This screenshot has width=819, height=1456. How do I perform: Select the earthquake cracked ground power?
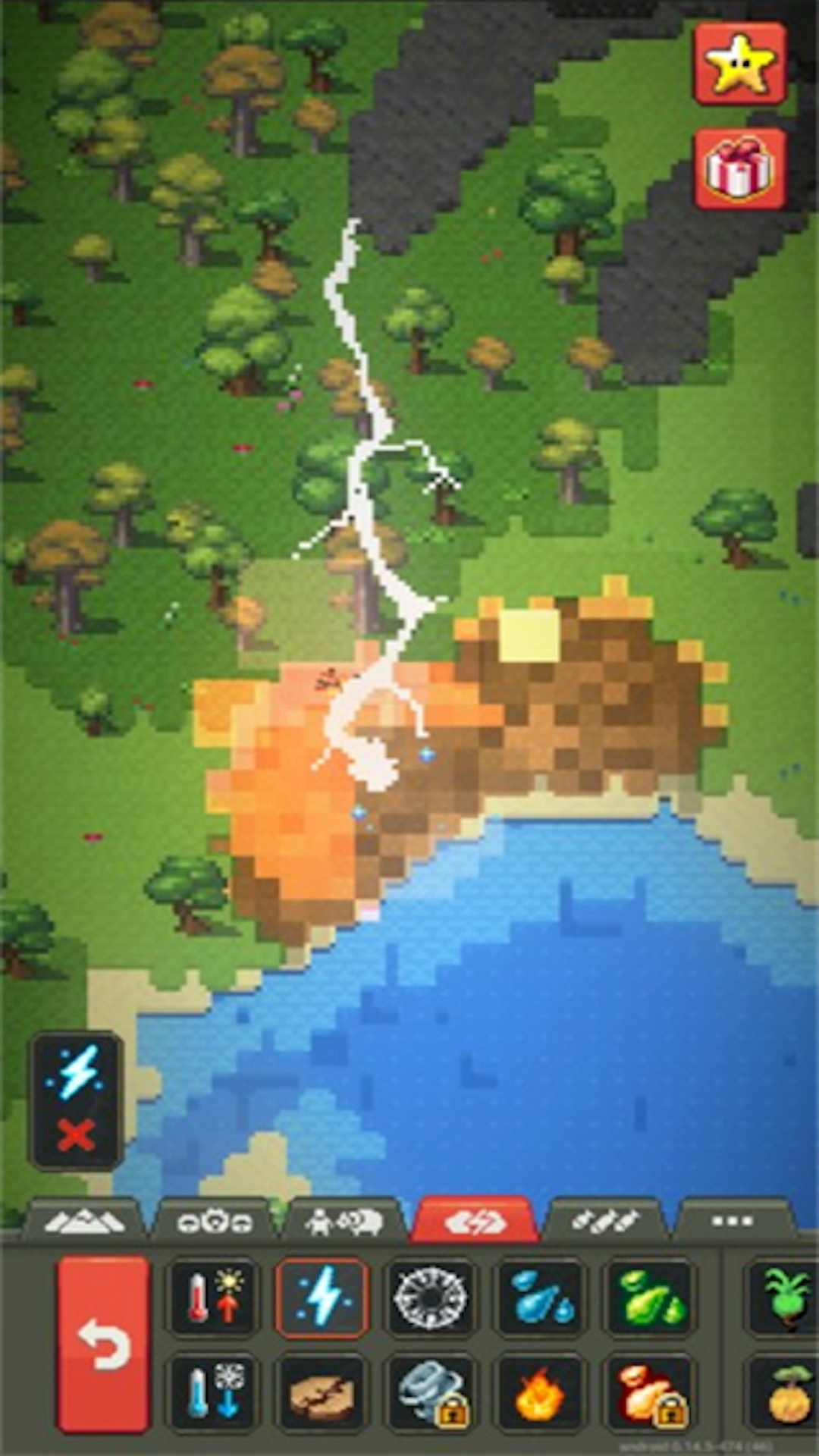[322, 1393]
